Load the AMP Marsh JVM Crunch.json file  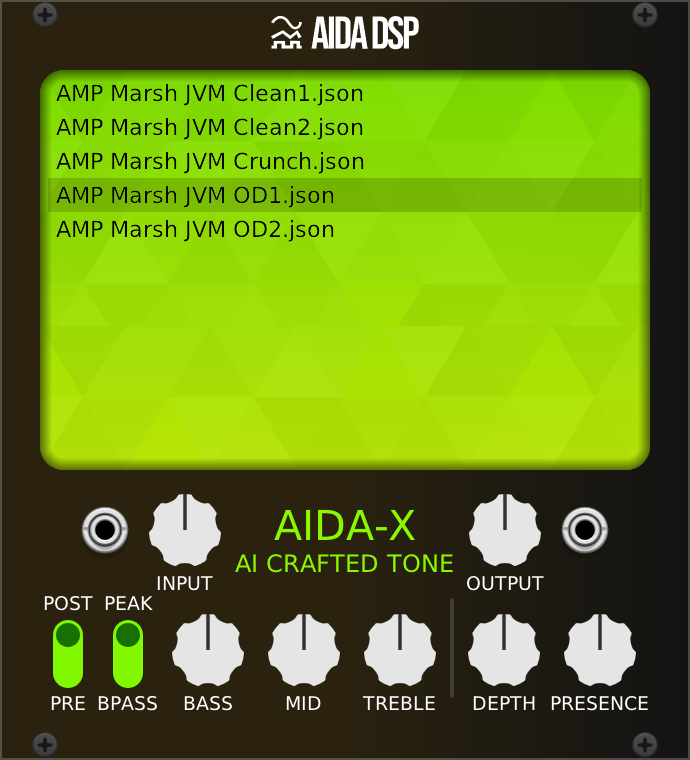tap(210, 162)
